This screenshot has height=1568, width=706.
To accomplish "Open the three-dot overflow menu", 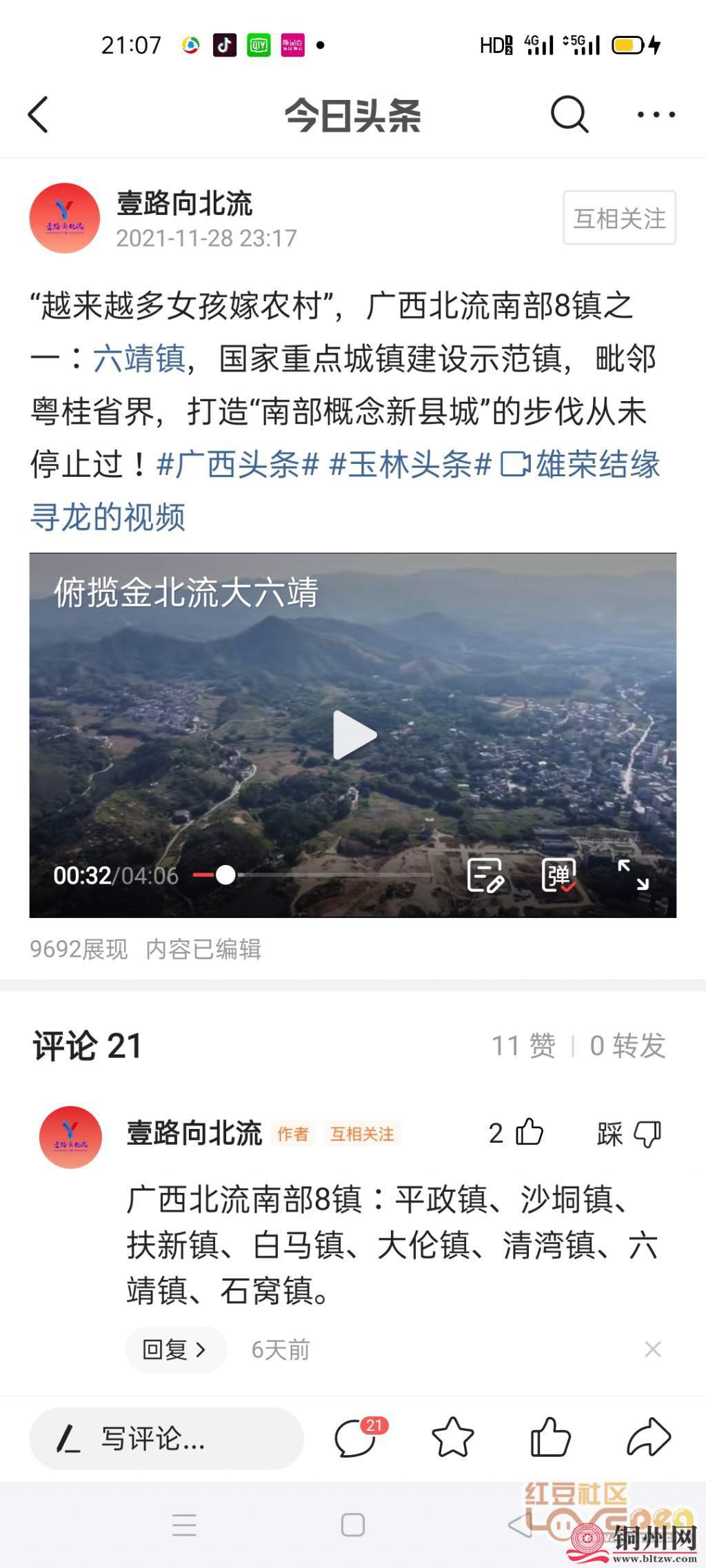I will 656,114.
